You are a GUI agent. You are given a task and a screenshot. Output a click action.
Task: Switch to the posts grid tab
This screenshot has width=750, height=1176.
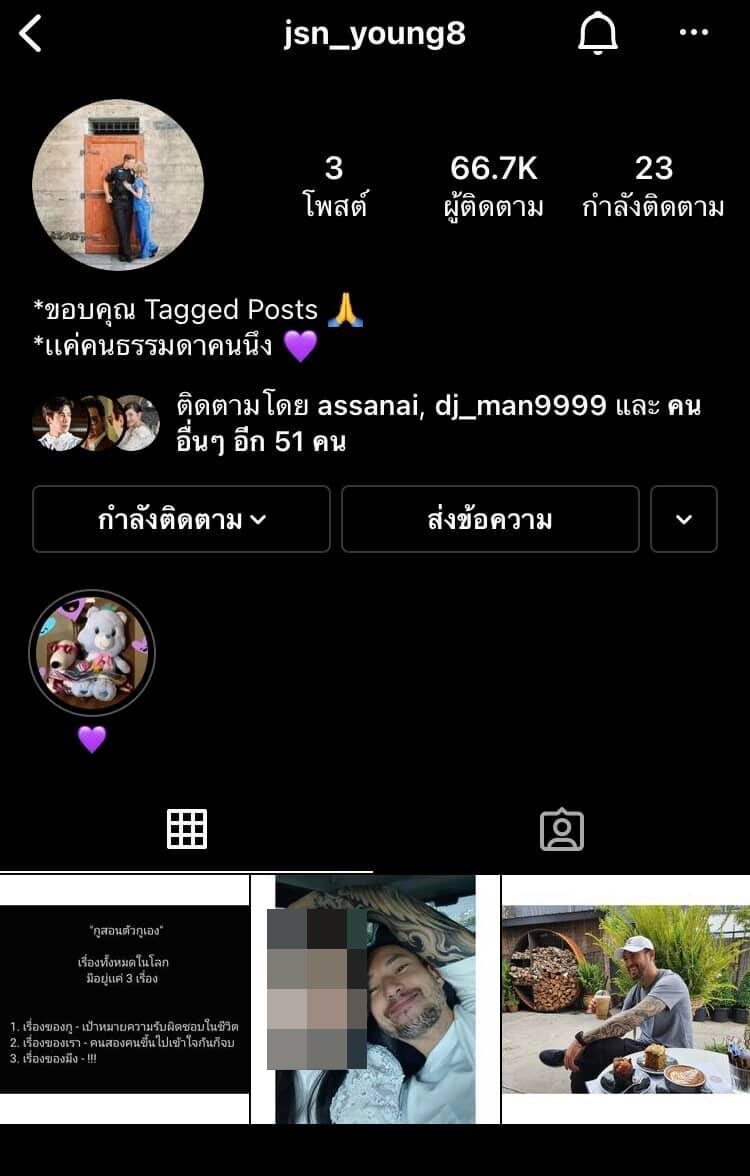pyautogui.click(x=187, y=829)
